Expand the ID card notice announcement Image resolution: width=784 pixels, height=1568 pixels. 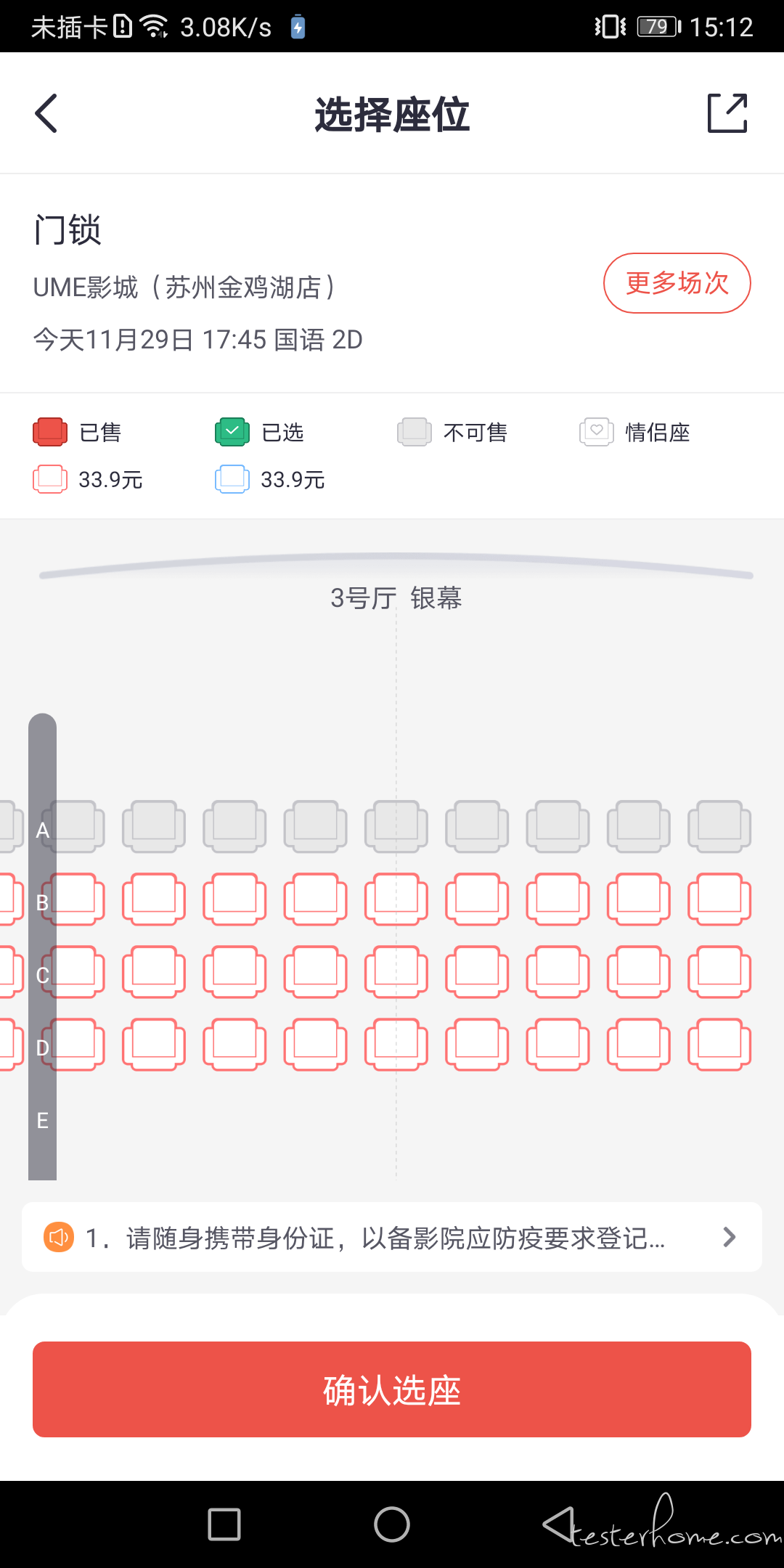pos(392,1237)
